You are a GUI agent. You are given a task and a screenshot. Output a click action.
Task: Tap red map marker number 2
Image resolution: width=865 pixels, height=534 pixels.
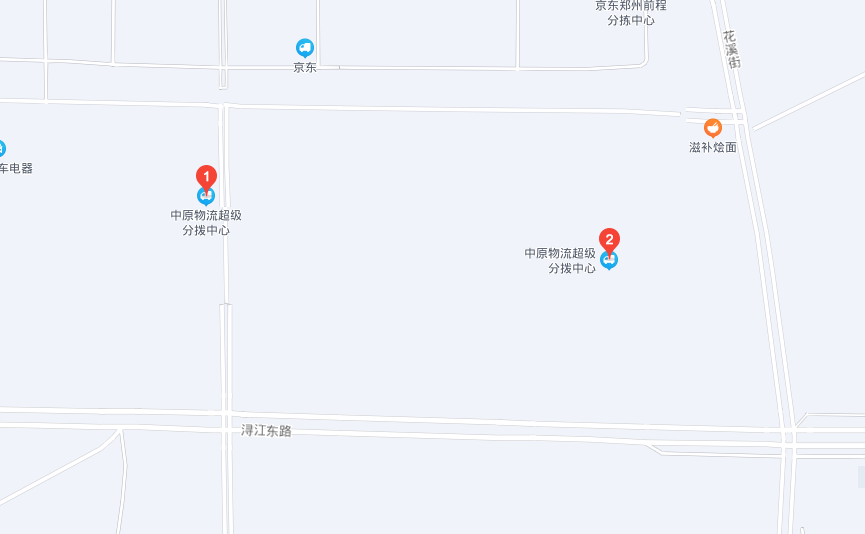609,241
